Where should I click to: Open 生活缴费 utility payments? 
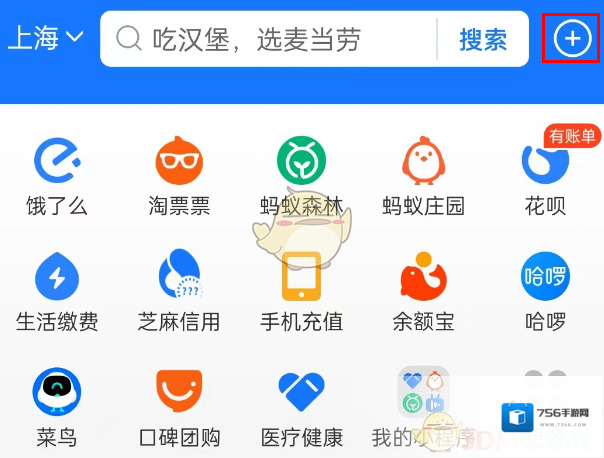57,278
